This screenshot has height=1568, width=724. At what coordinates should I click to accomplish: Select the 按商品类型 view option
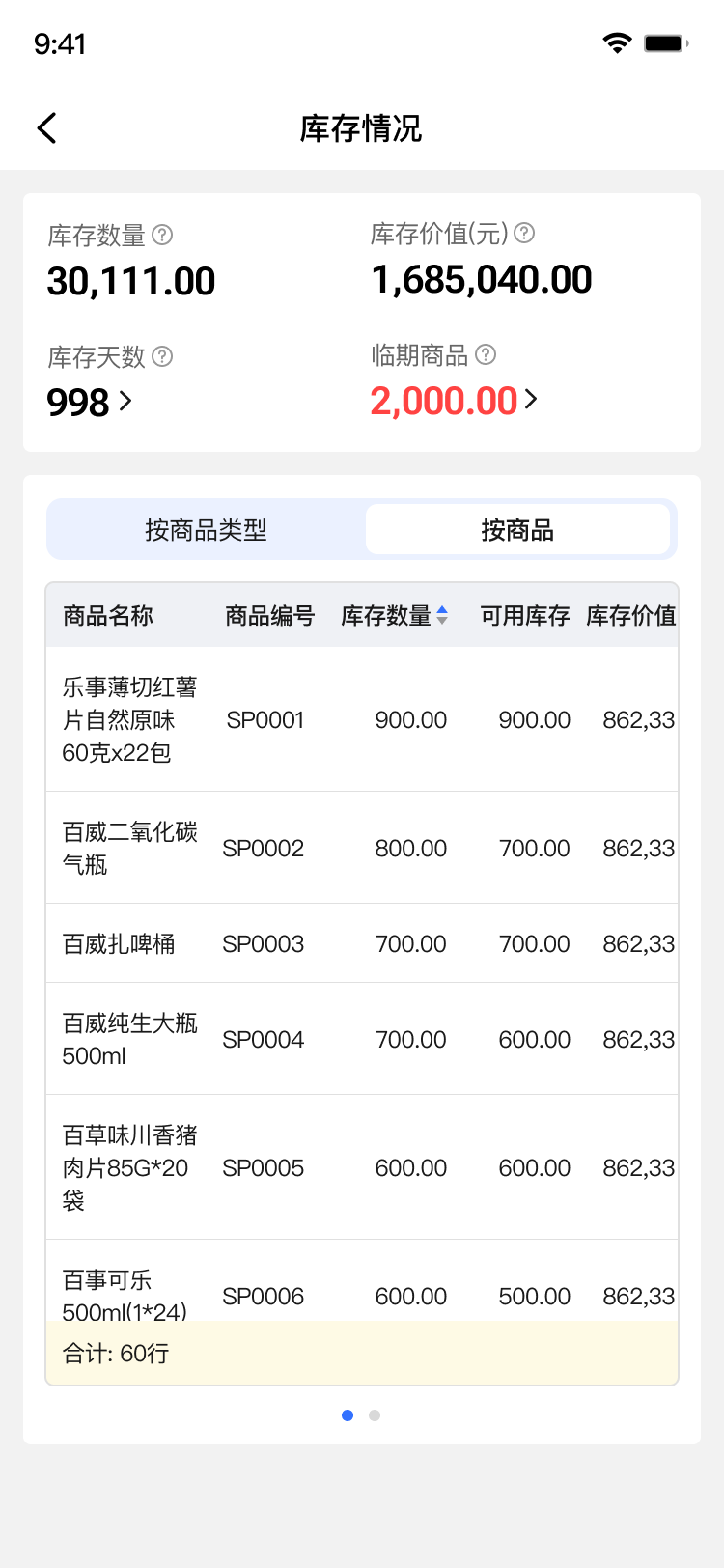[205, 528]
